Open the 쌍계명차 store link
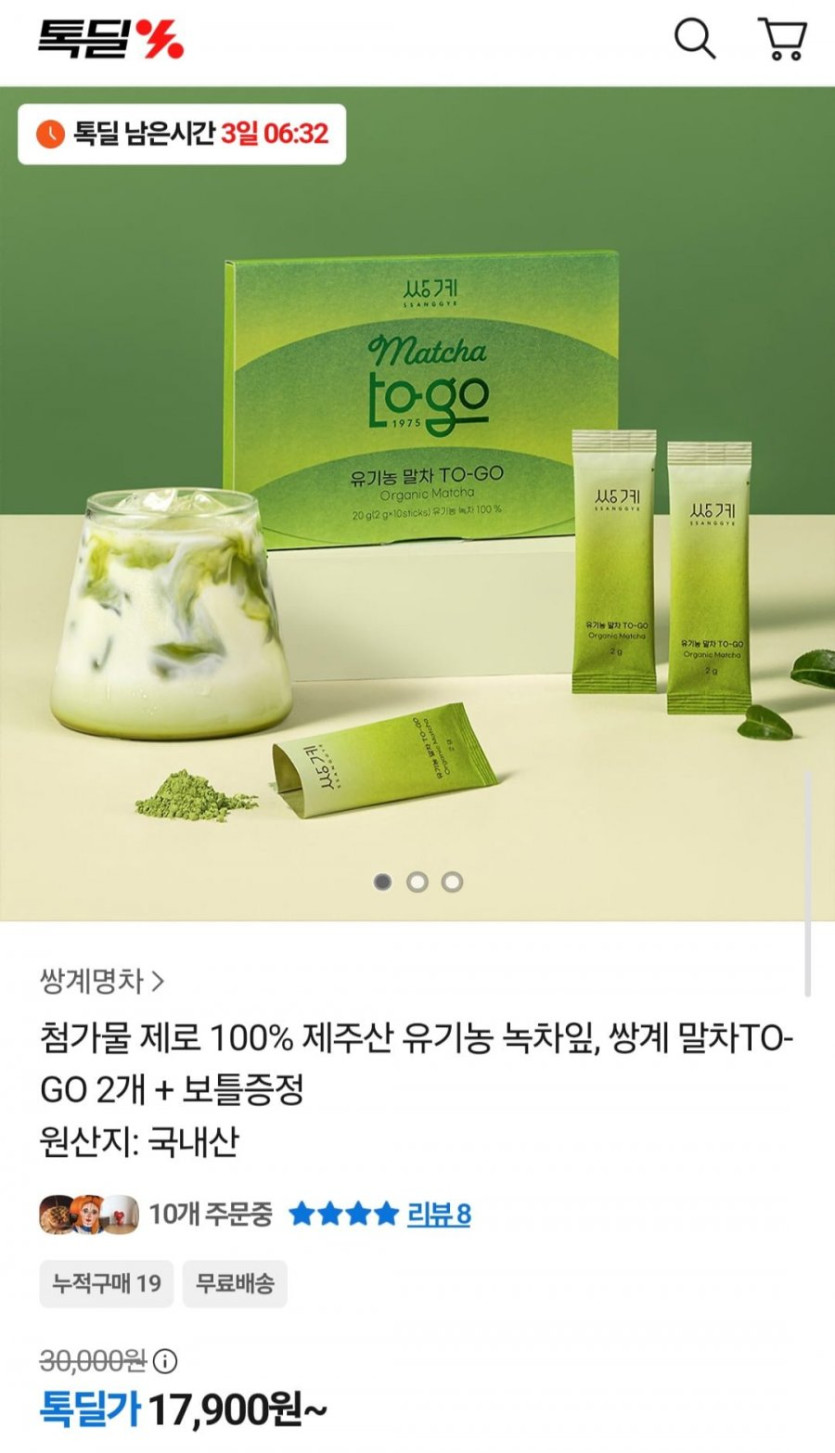The height and width of the screenshot is (1453, 835). [103, 981]
